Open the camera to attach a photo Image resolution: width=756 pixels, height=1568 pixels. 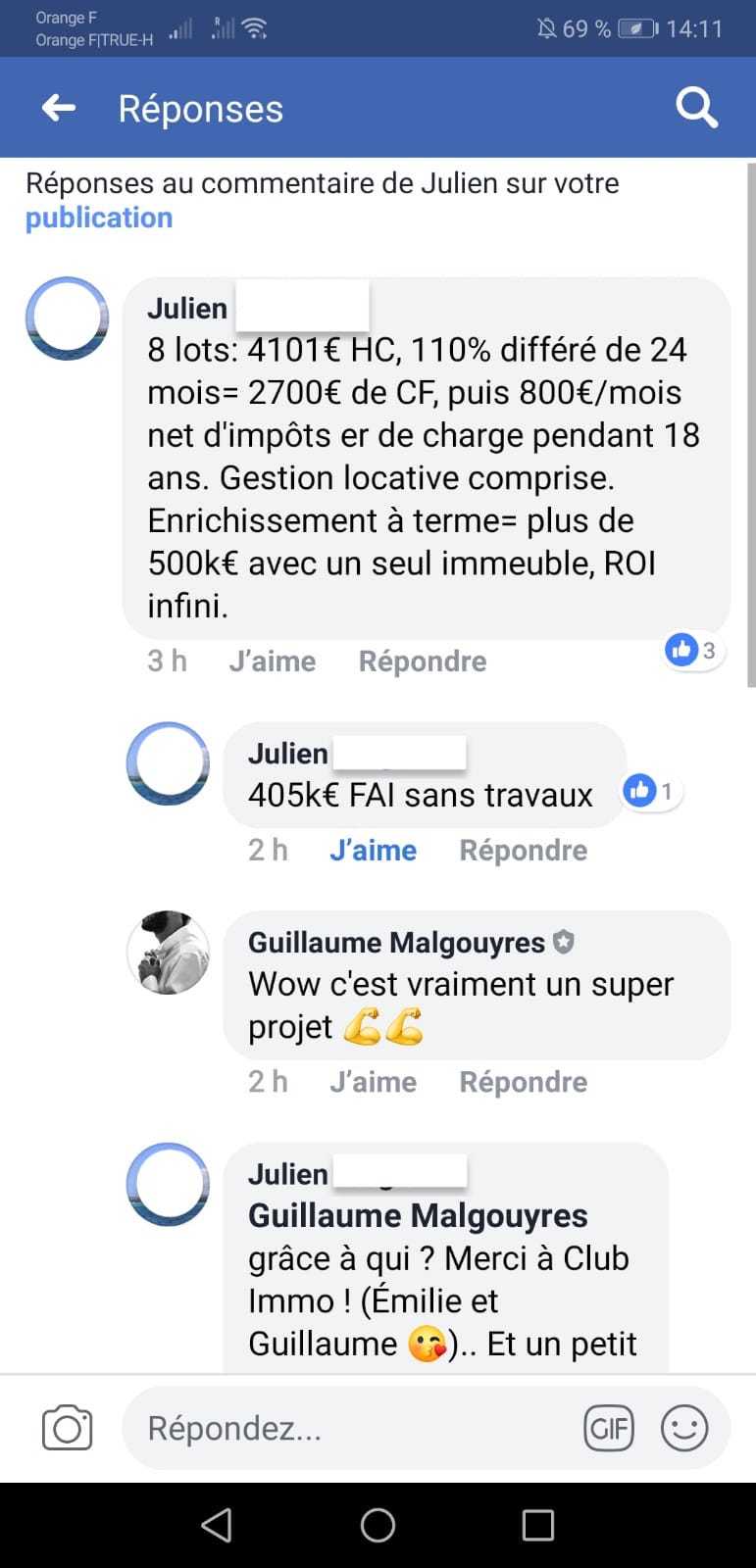coord(68,1428)
